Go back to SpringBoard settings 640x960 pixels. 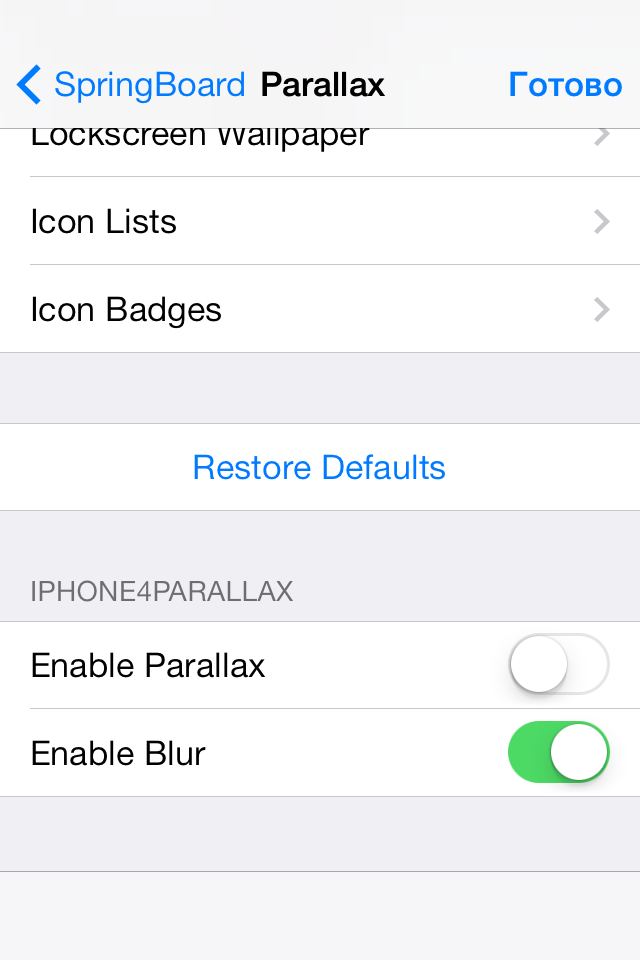click(x=130, y=85)
